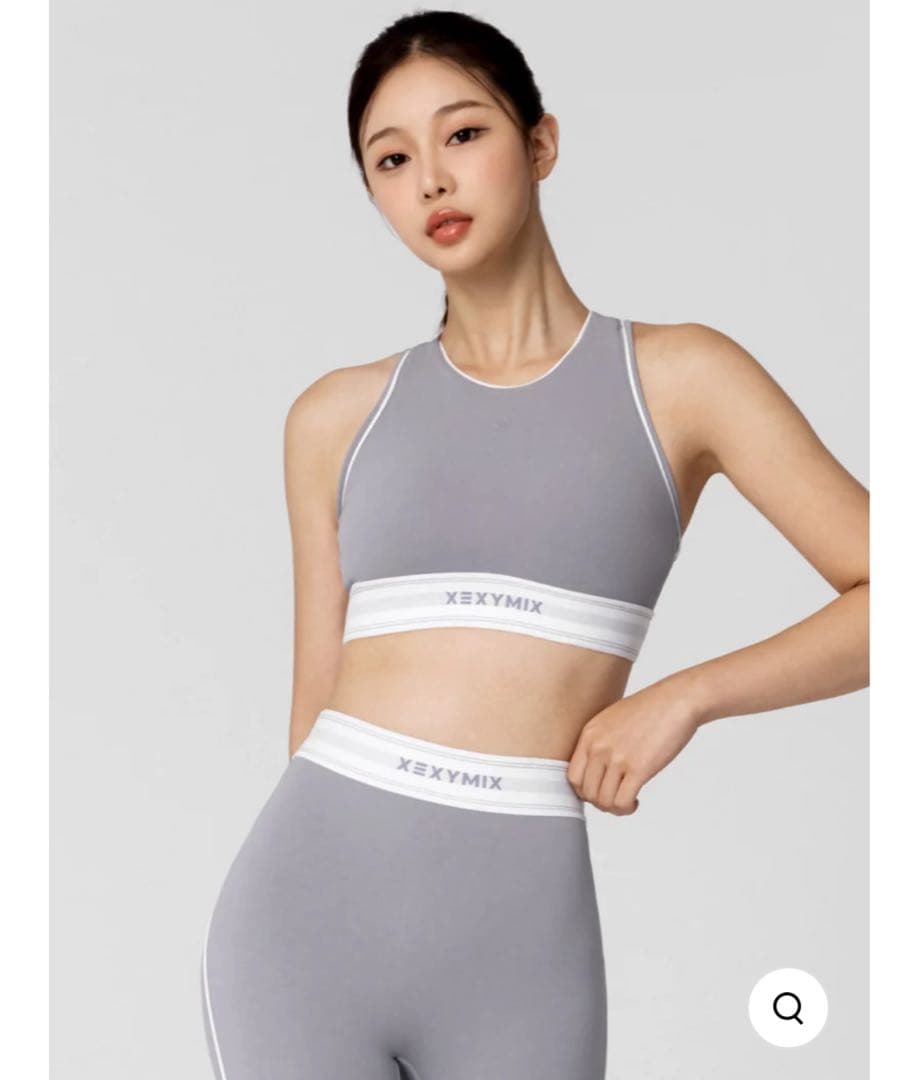Tap the magnifier icon to zoom the product photo
Image resolution: width=915 pixels, height=1080 pixels.
coord(788,1009)
